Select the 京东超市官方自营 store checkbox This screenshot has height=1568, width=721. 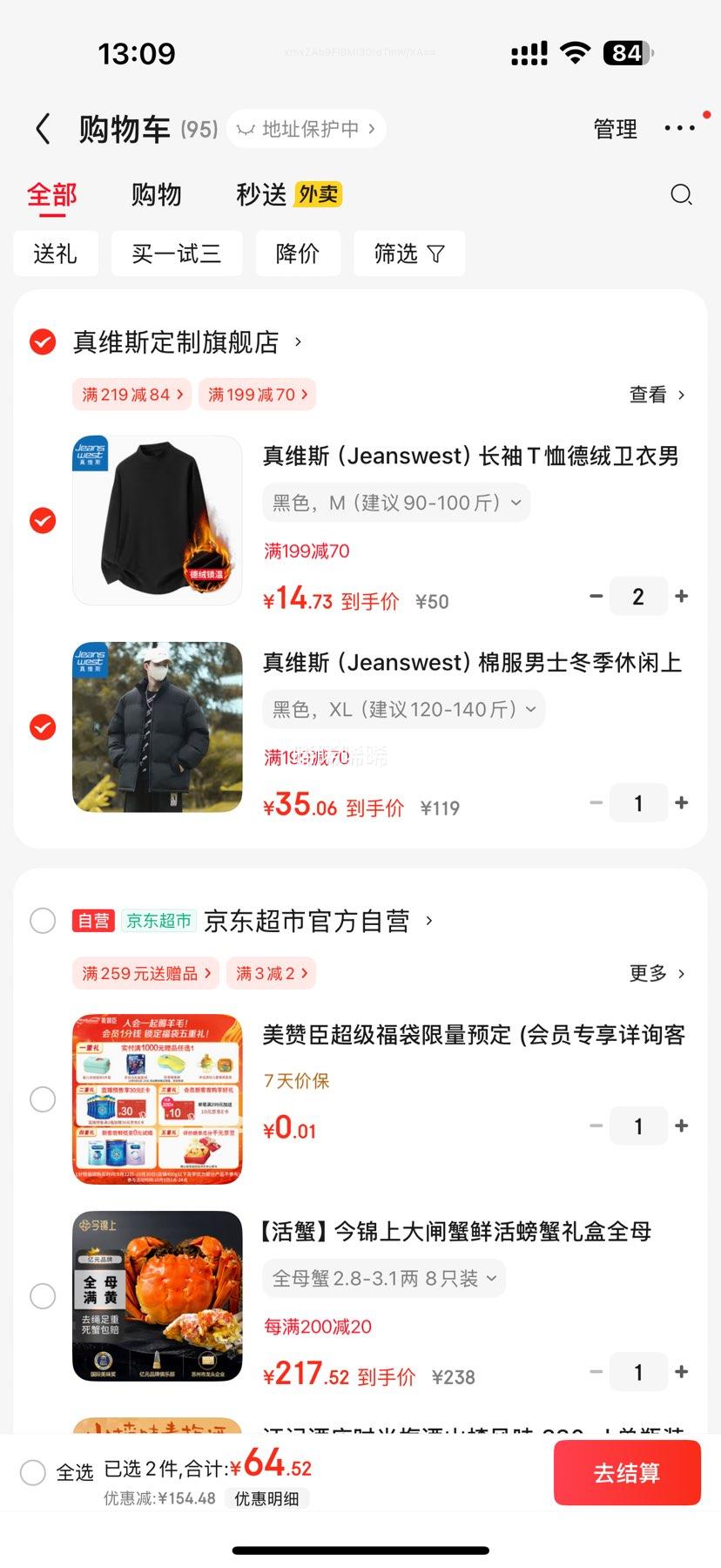pyautogui.click(x=43, y=921)
